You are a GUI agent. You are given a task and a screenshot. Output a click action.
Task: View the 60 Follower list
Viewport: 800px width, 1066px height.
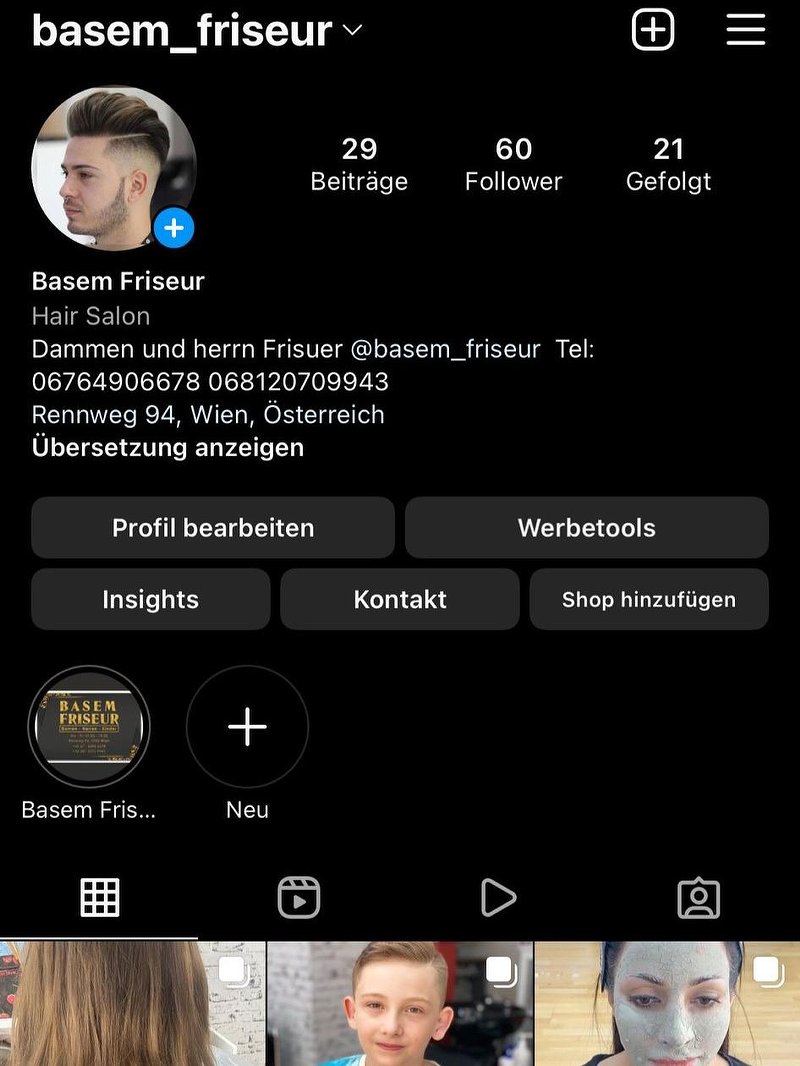click(513, 165)
